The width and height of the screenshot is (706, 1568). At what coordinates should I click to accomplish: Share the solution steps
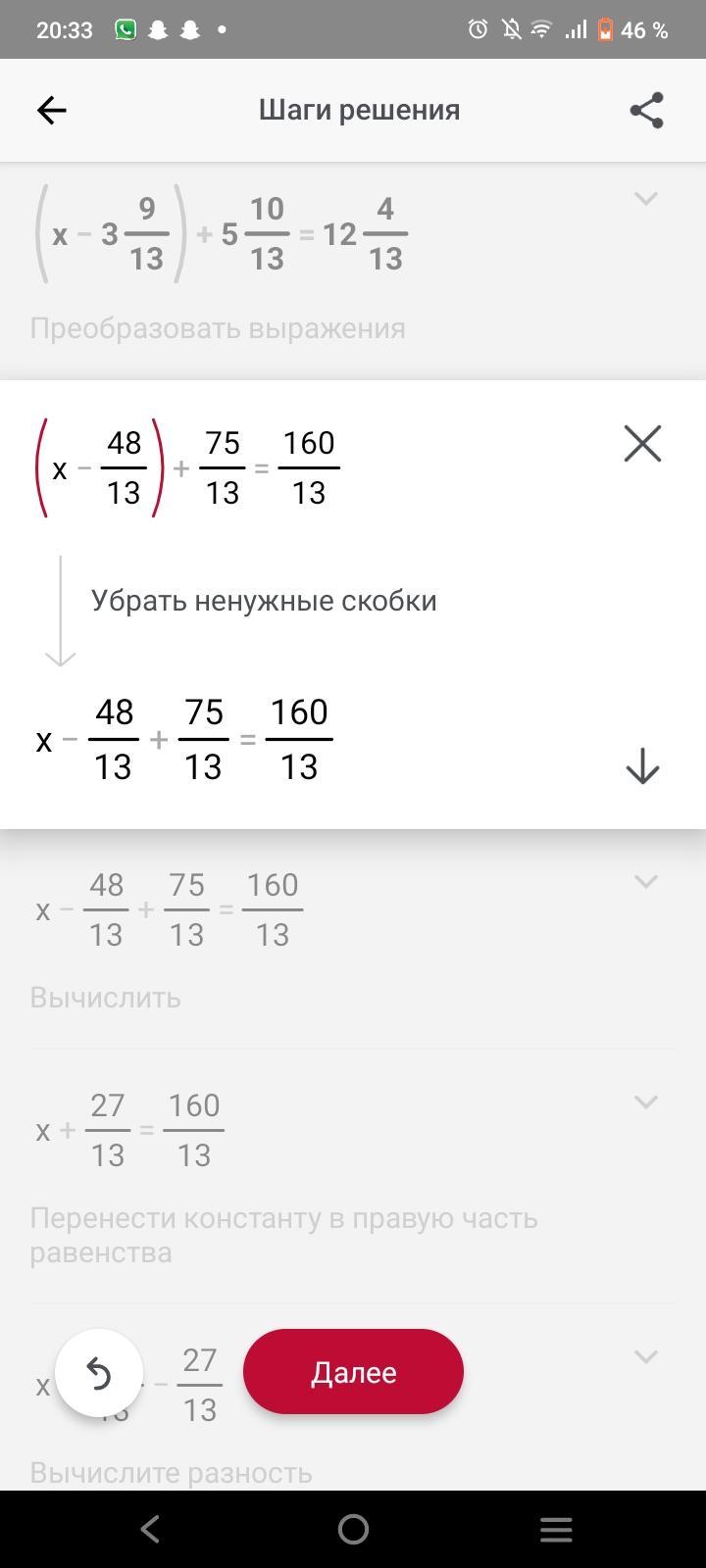646,110
